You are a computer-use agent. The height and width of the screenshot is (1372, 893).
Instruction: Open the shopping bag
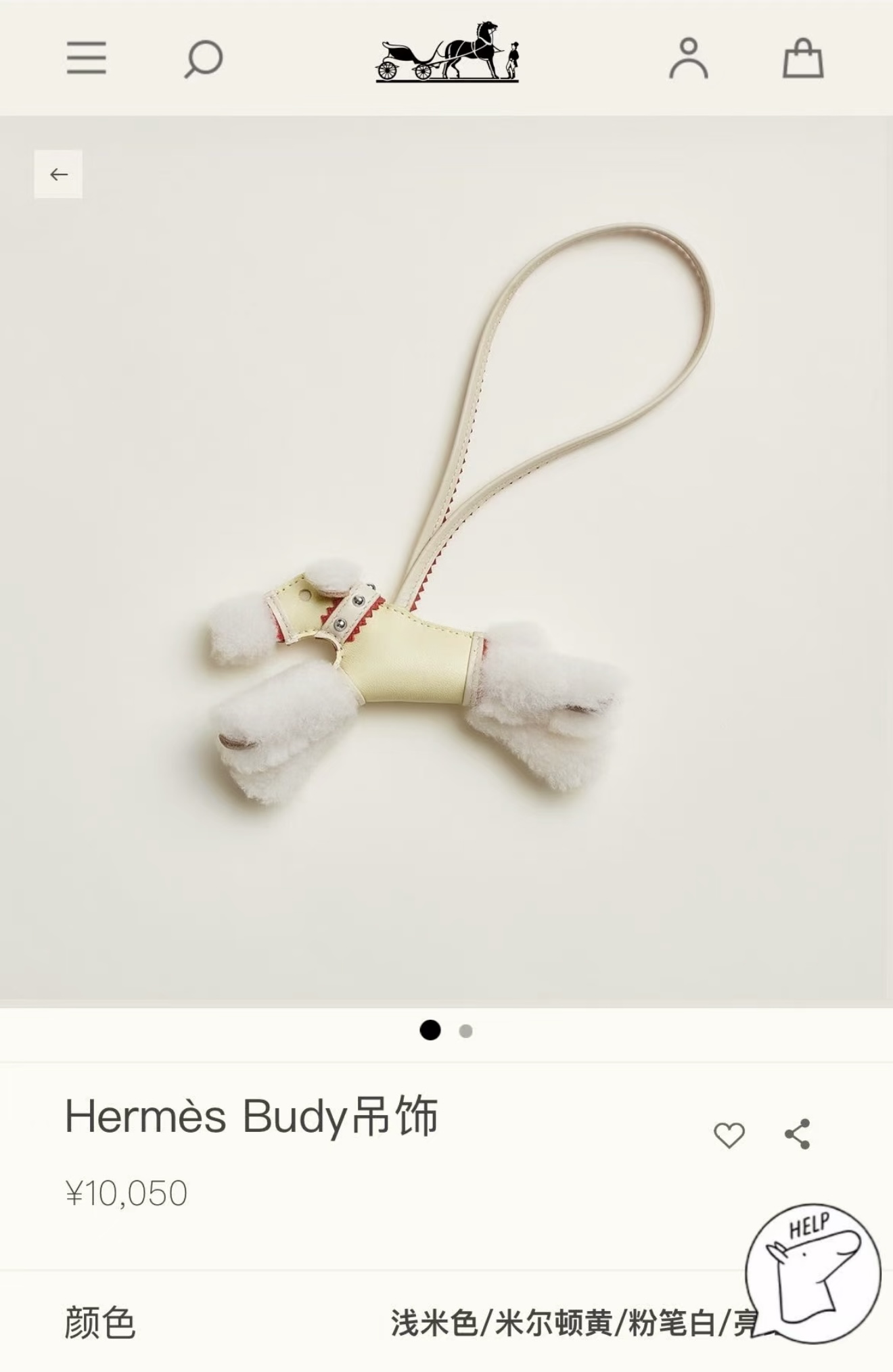(803, 58)
